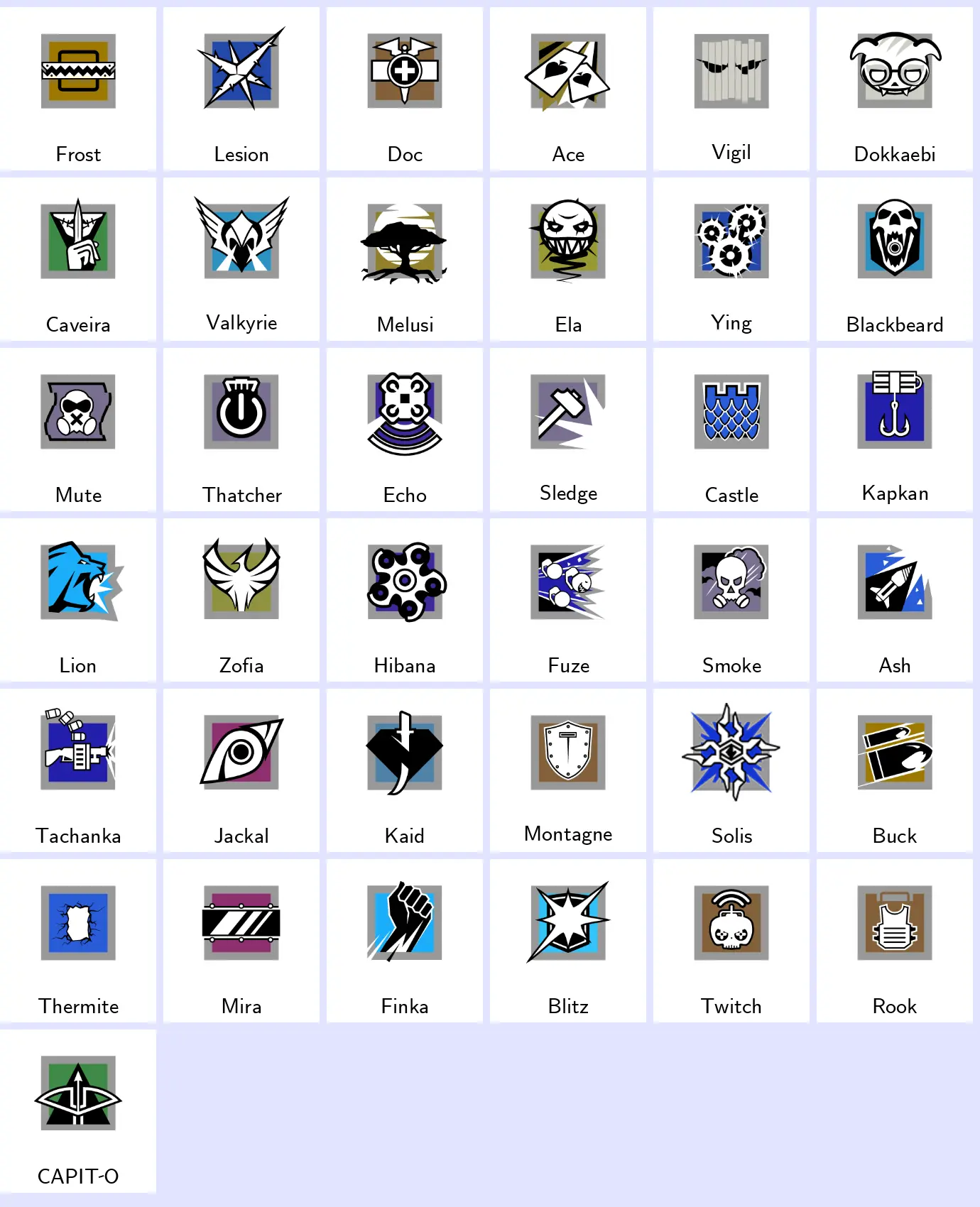Open the Caveira tile

78,259
